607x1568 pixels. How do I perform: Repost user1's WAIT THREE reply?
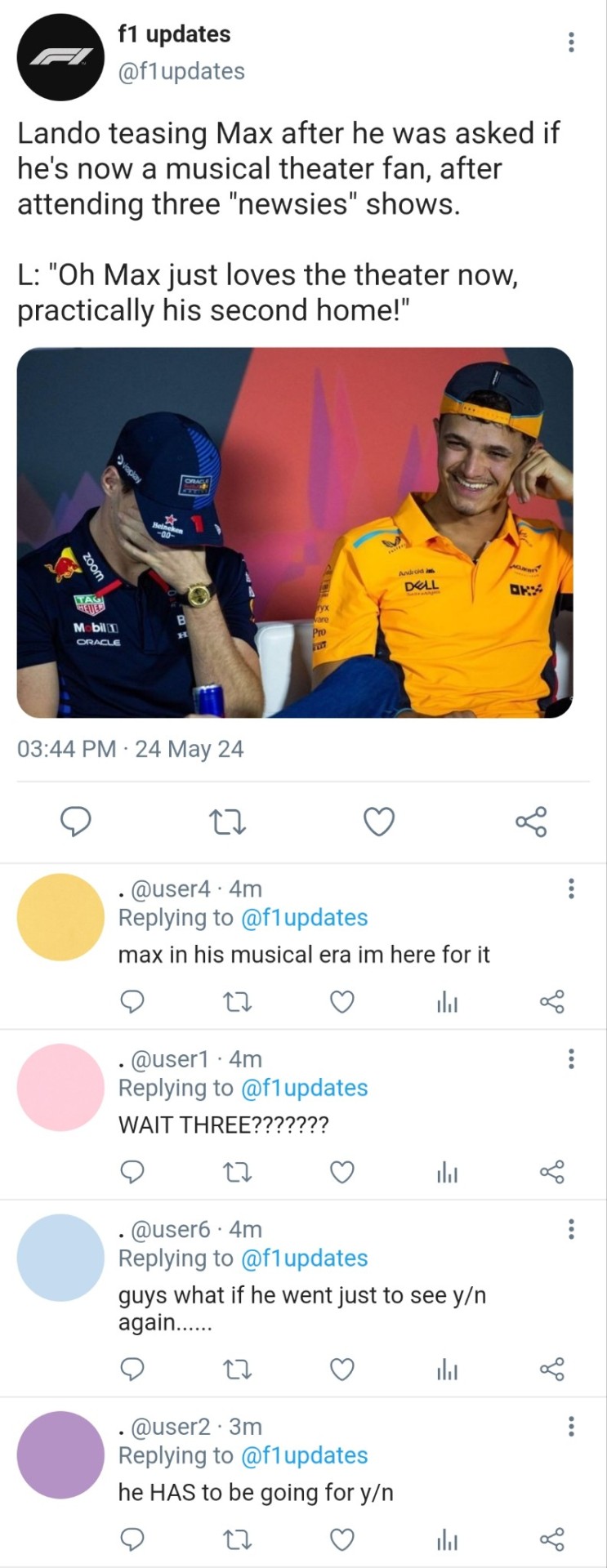(237, 1173)
